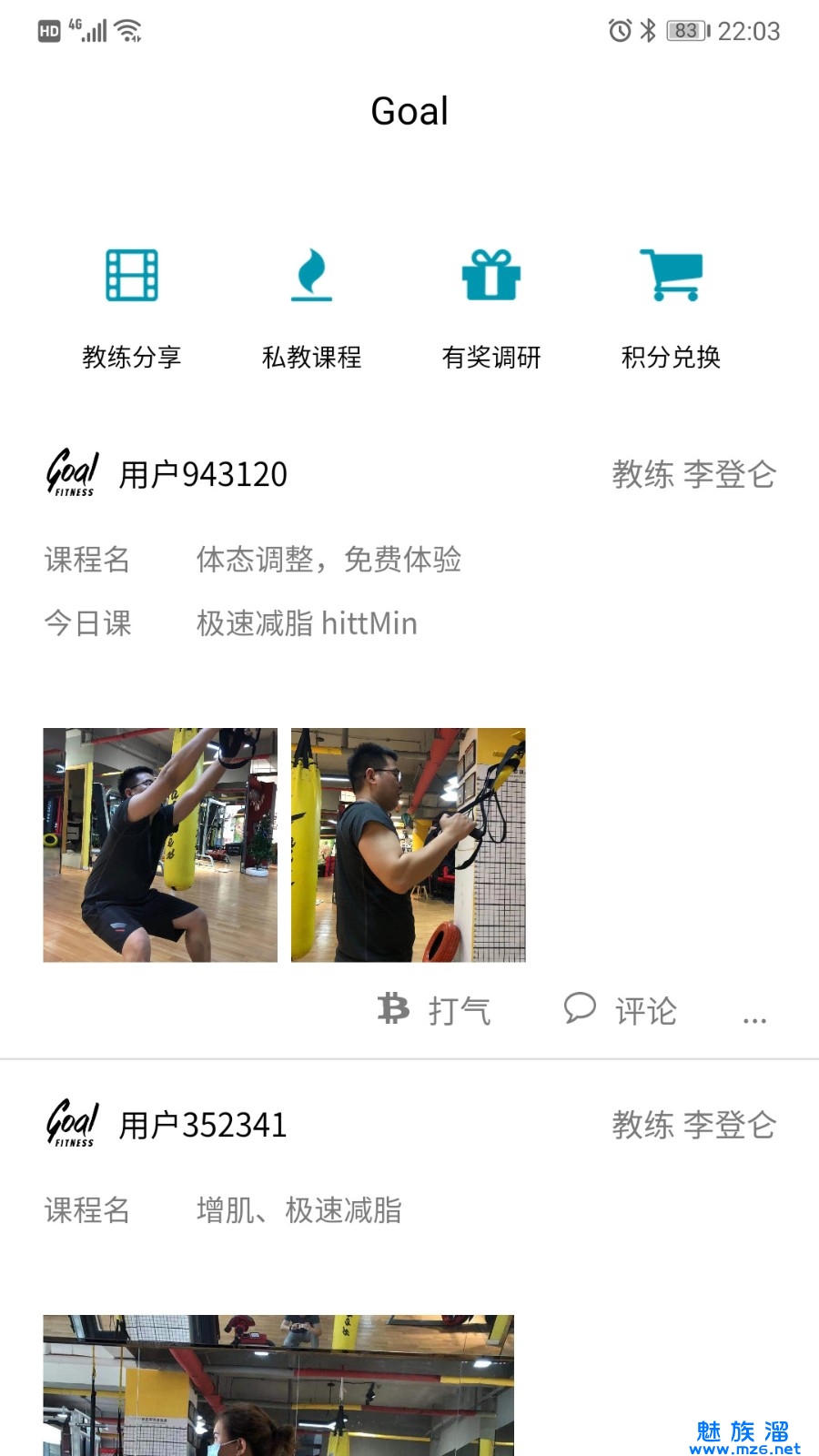Open more options on 用户943120's post

754,1016
